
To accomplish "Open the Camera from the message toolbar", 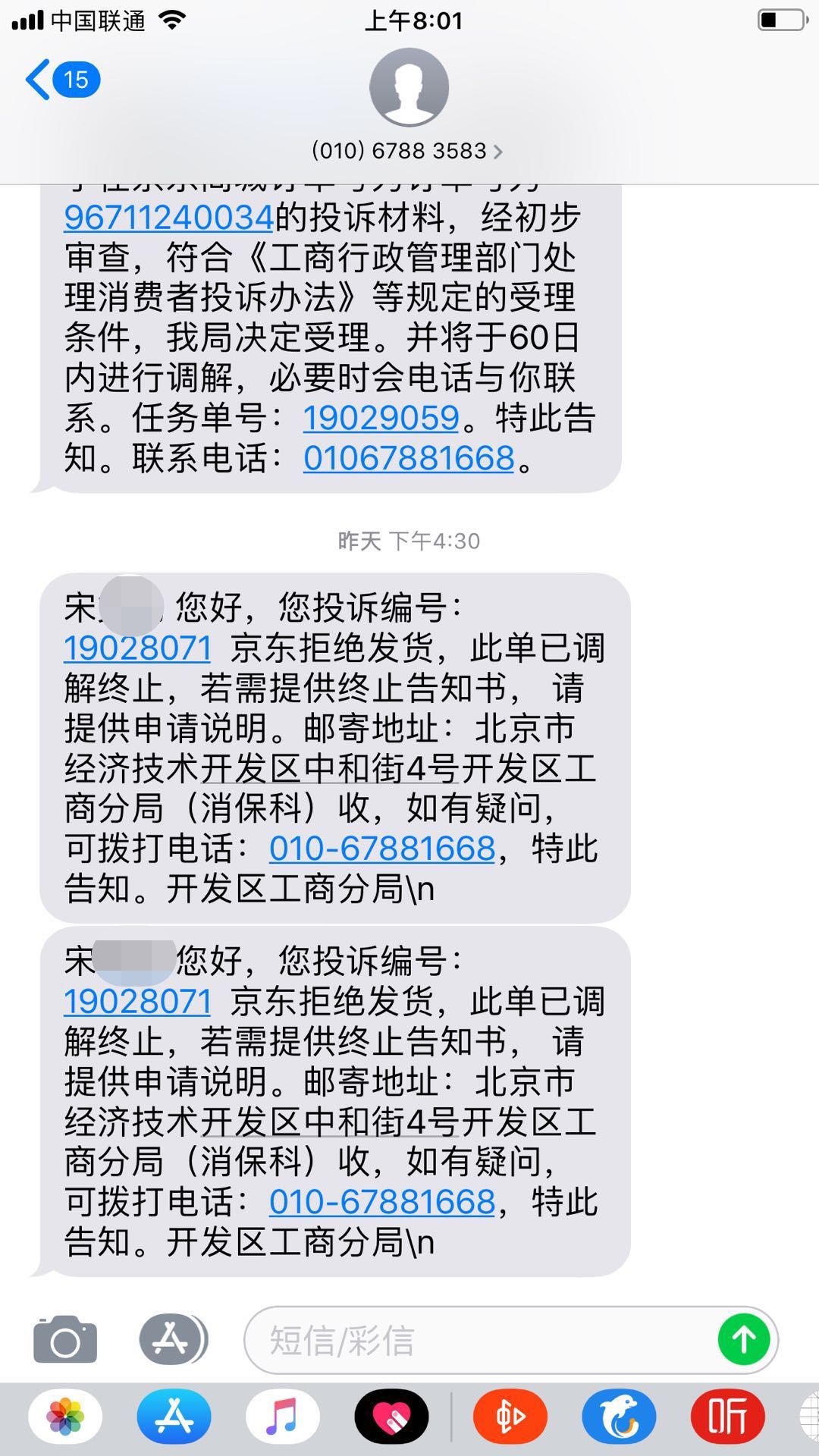I will point(64,1340).
